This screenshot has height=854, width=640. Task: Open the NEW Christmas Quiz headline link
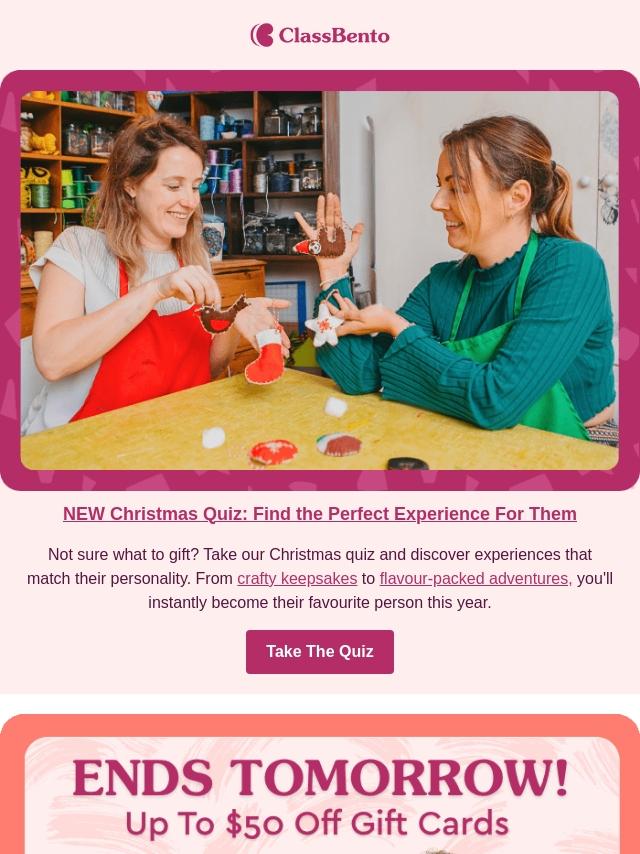[x=320, y=514]
